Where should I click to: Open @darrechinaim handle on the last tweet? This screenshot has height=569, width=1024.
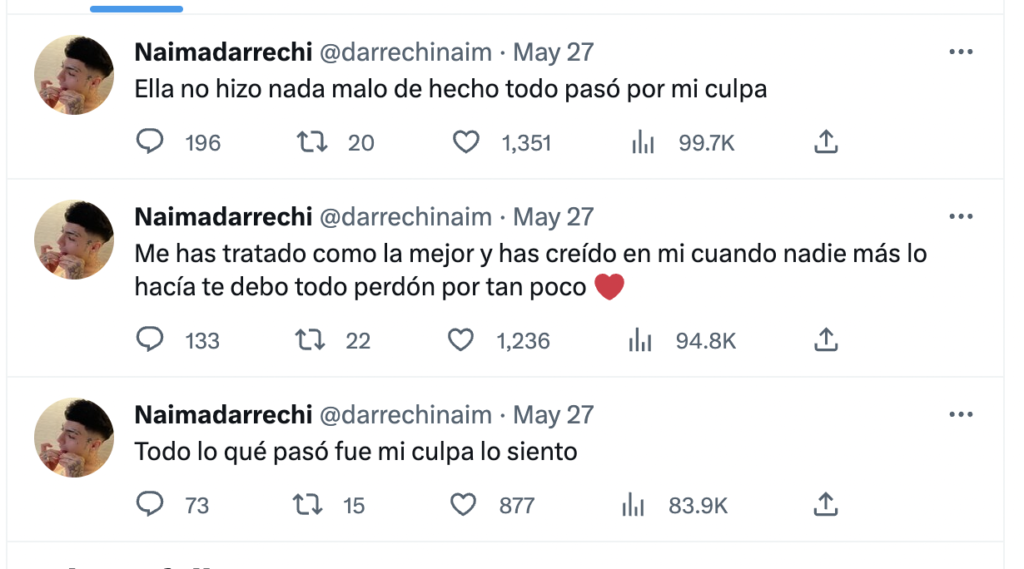click(406, 415)
